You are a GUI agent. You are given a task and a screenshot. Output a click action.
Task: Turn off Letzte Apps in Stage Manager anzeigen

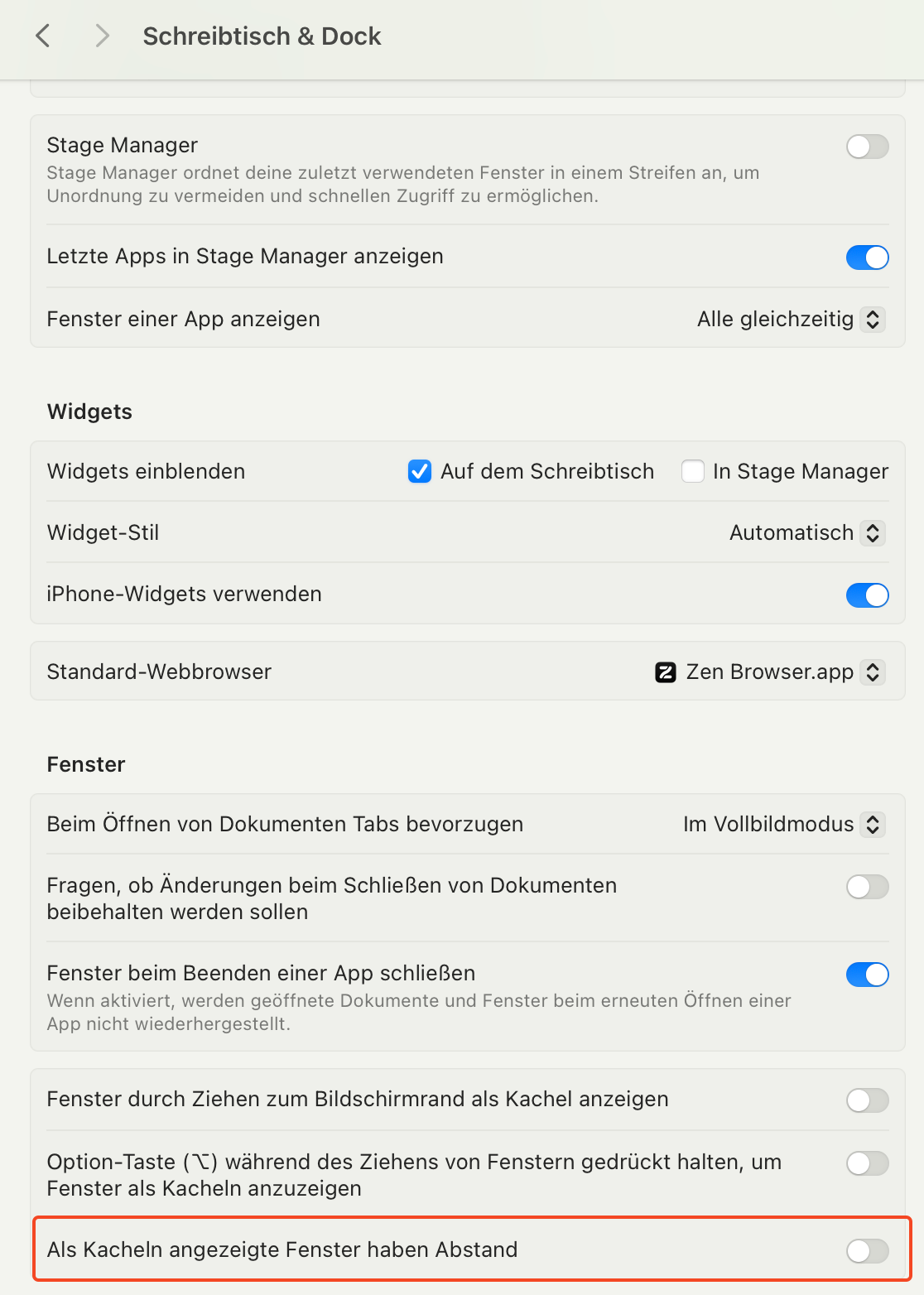point(867,258)
